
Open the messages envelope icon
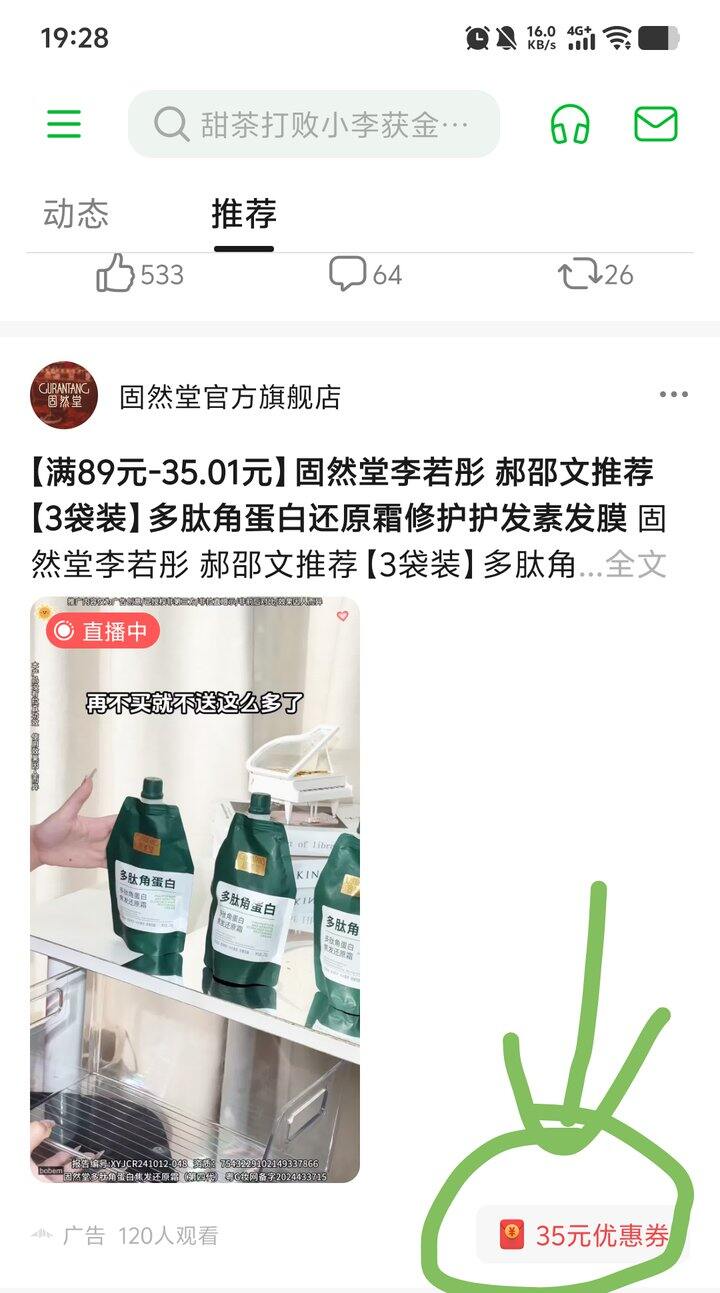656,124
